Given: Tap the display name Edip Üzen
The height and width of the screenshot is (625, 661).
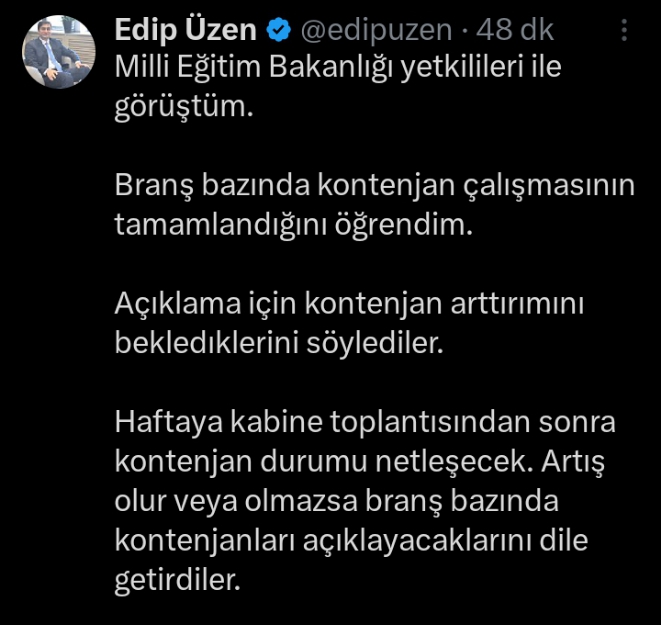Looking at the screenshot, I should tap(188, 32).
